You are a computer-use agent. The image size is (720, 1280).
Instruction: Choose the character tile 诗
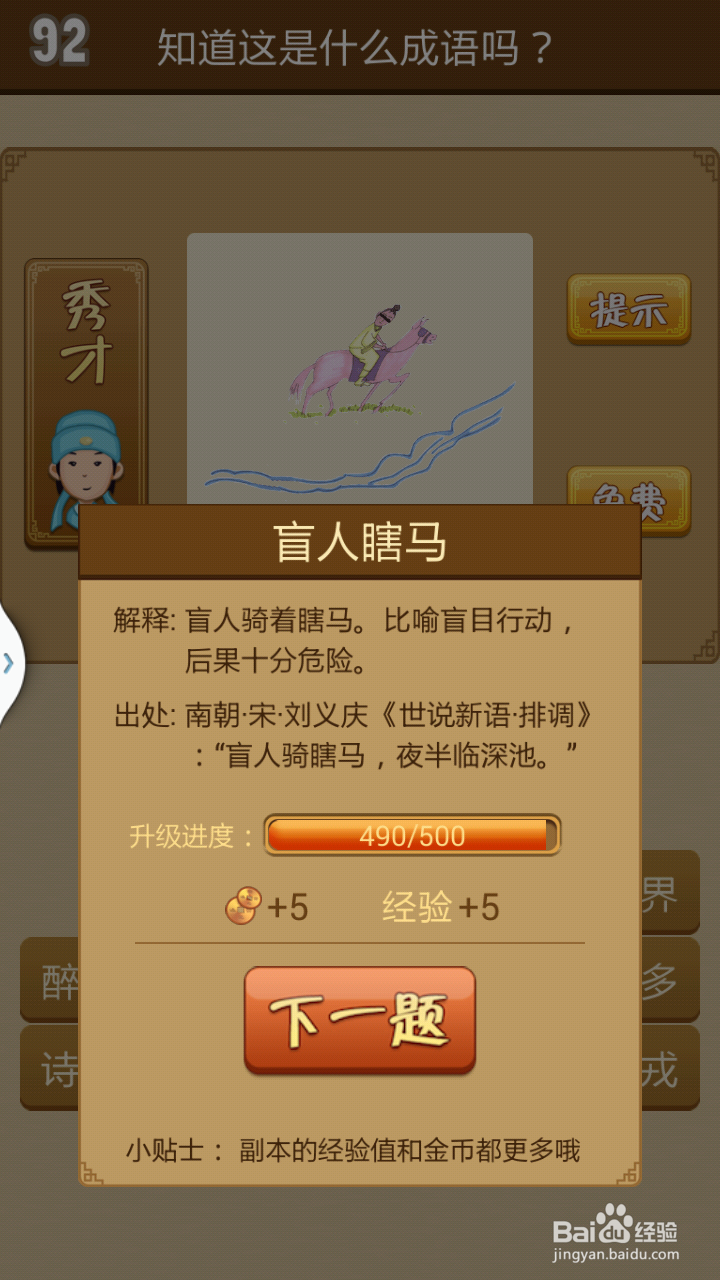point(50,1070)
